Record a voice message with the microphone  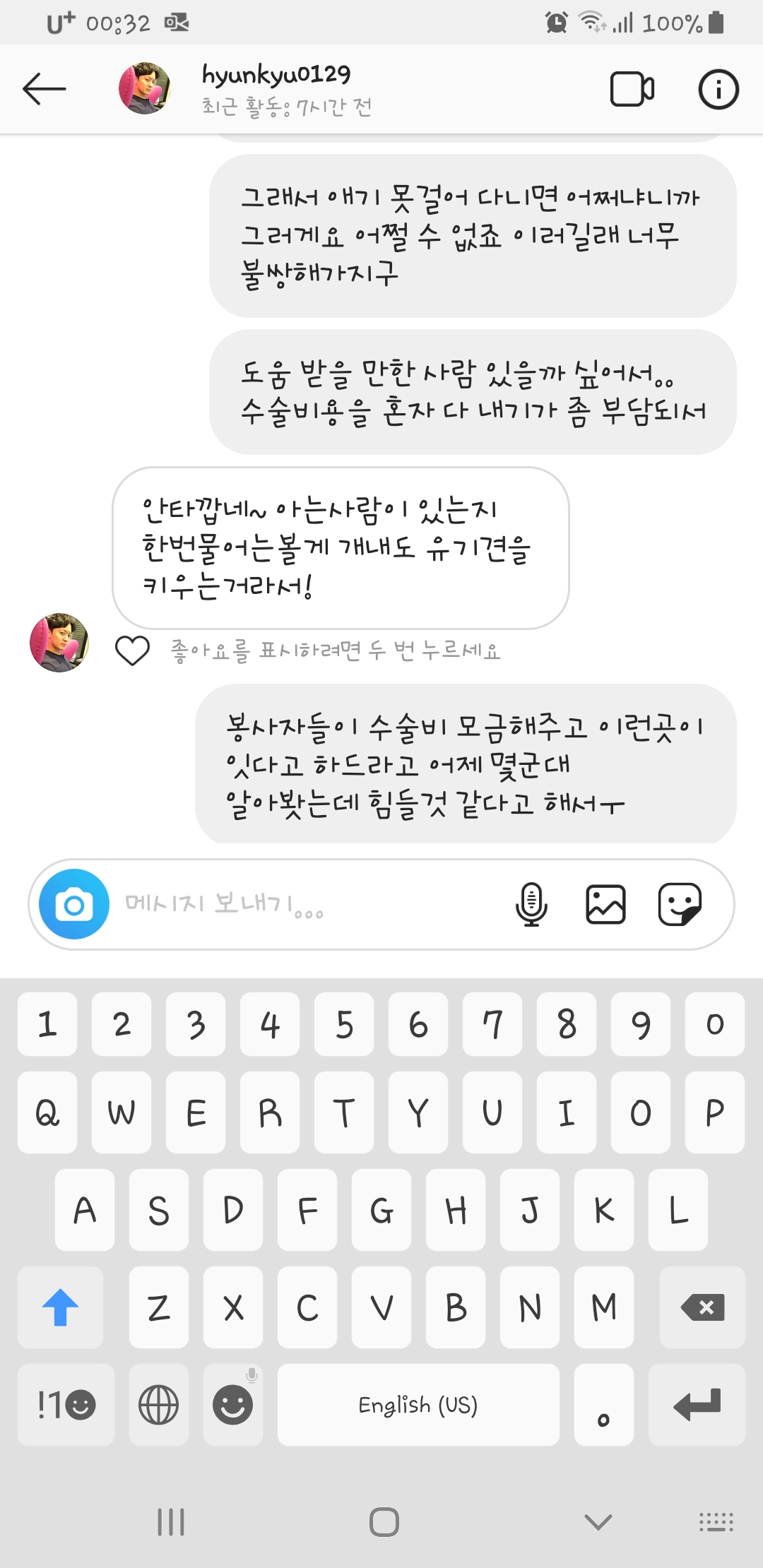[531, 904]
